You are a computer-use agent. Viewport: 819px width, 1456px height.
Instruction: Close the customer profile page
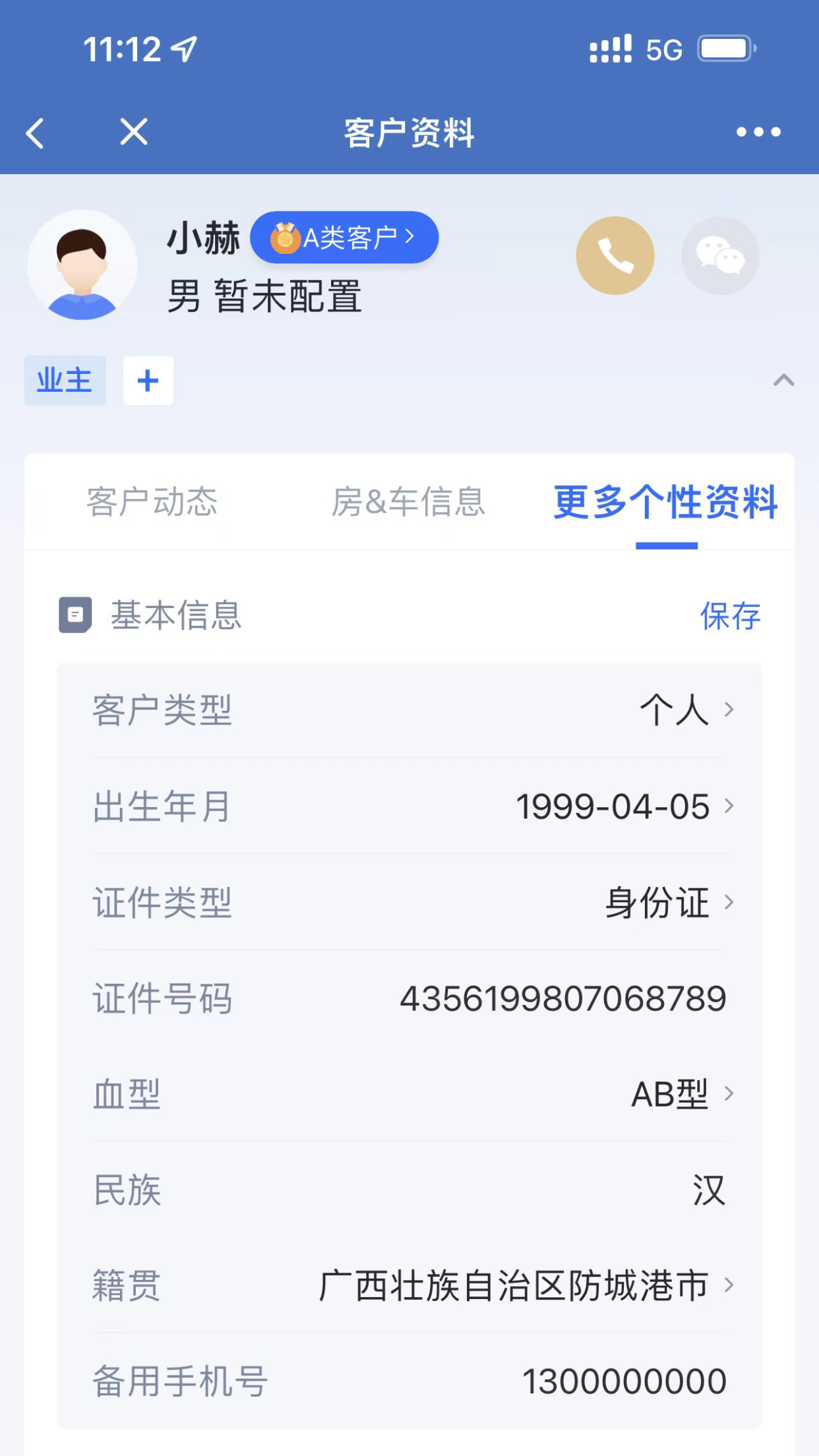pos(134,132)
